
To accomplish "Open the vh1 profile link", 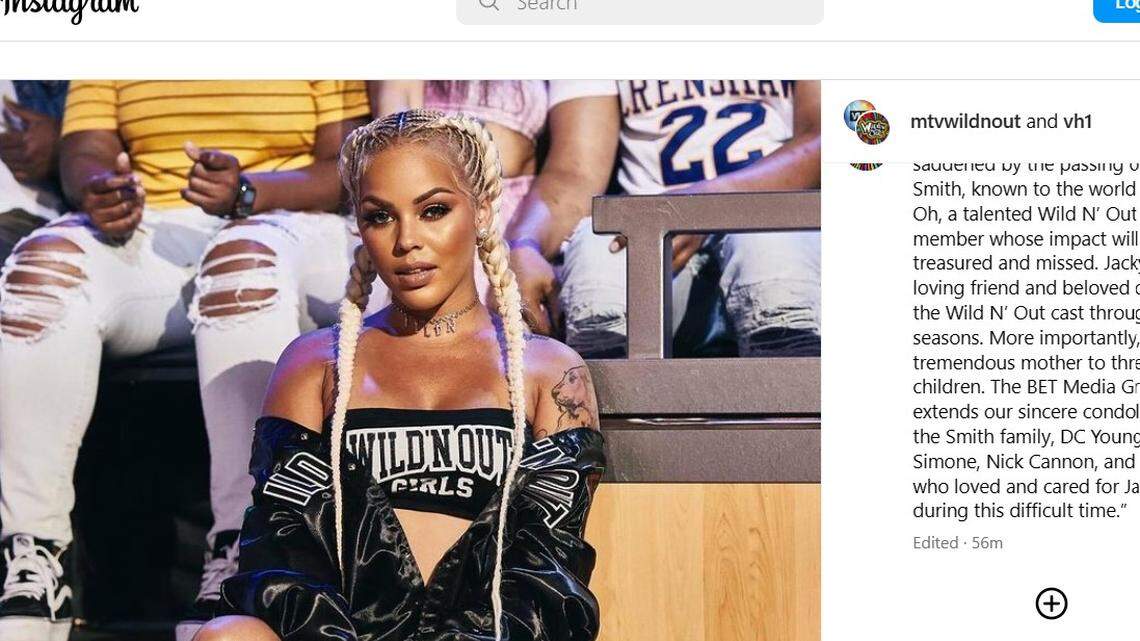I will (1077, 121).
